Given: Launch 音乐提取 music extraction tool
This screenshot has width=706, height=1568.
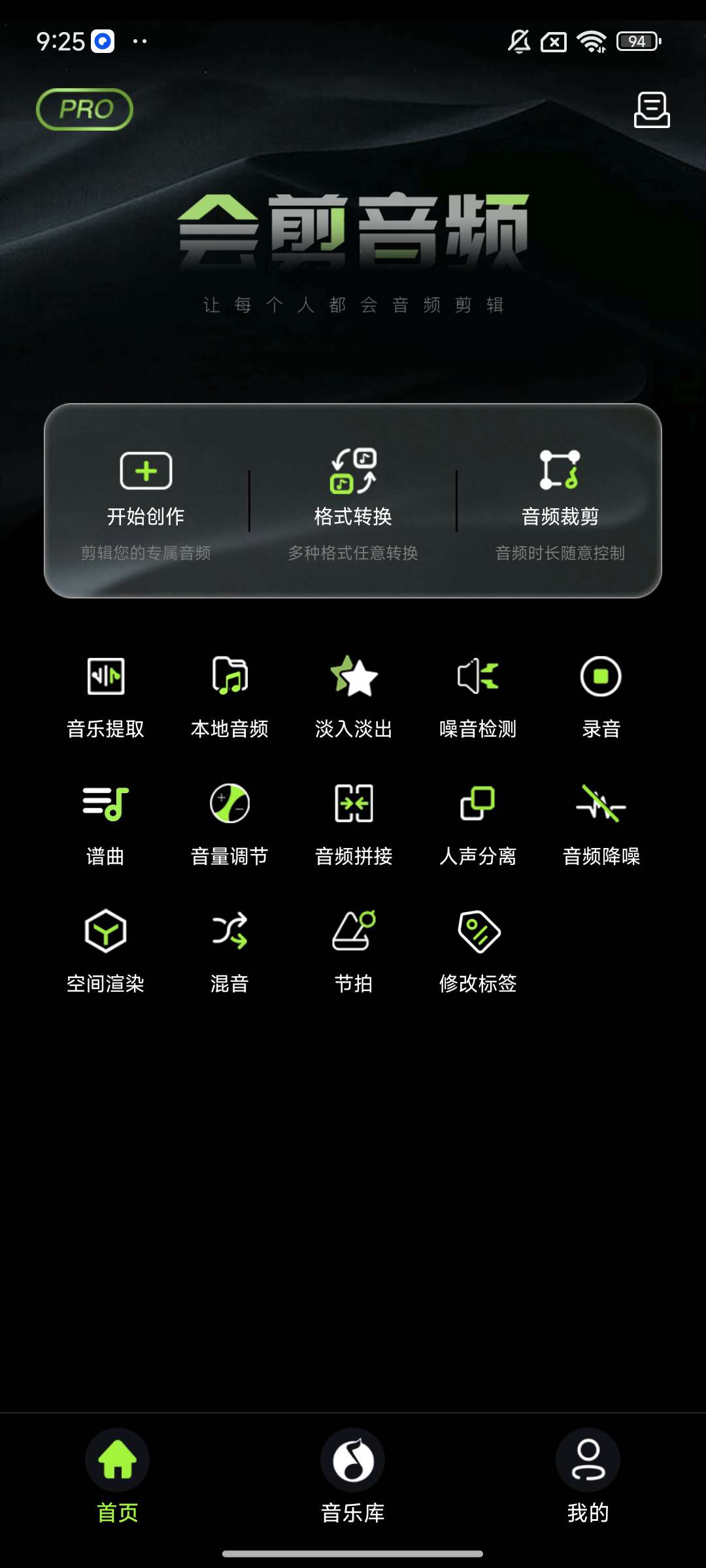Looking at the screenshot, I should click(x=105, y=696).
